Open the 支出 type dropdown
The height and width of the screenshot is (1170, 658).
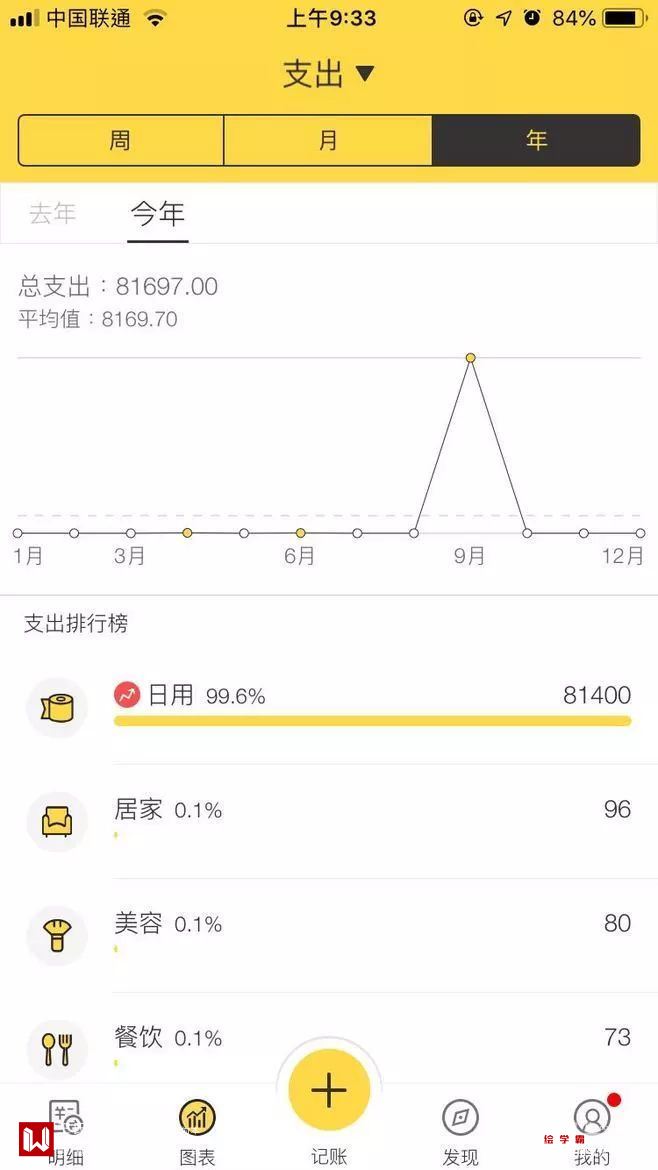click(x=328, y=74)
